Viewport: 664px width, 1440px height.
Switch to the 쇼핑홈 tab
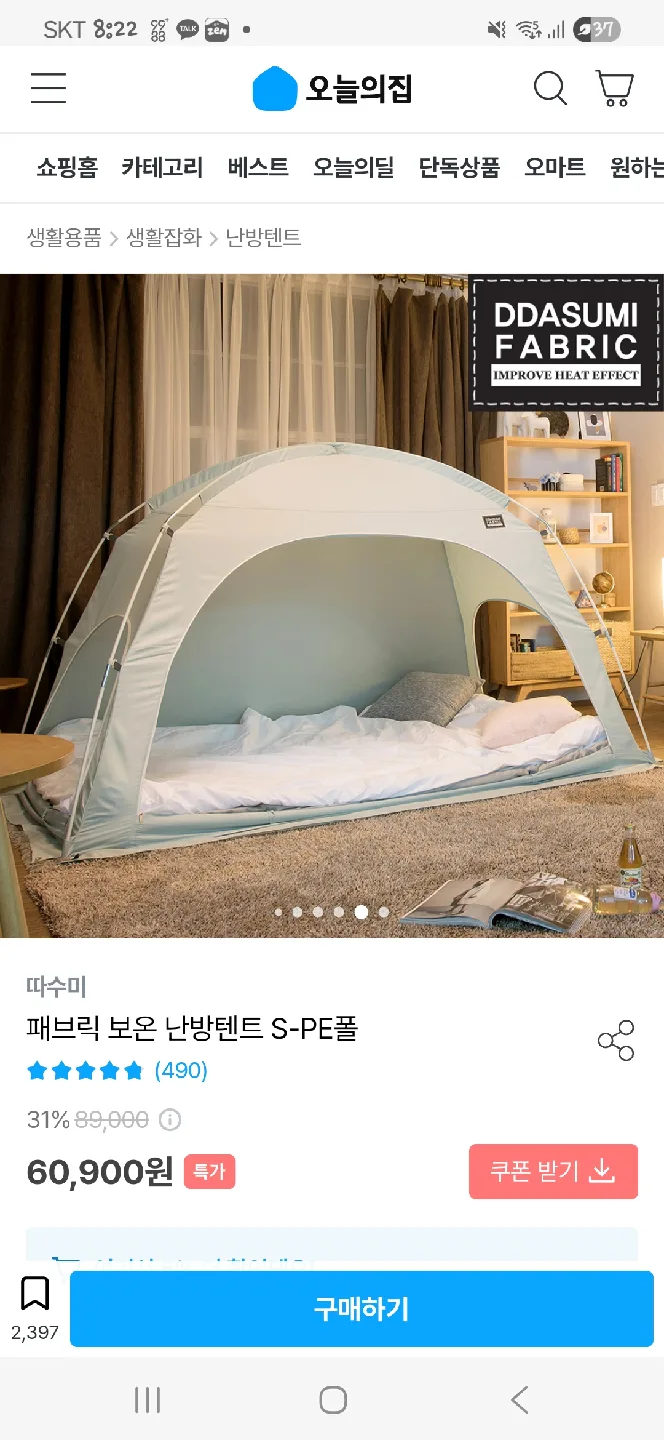67,167
